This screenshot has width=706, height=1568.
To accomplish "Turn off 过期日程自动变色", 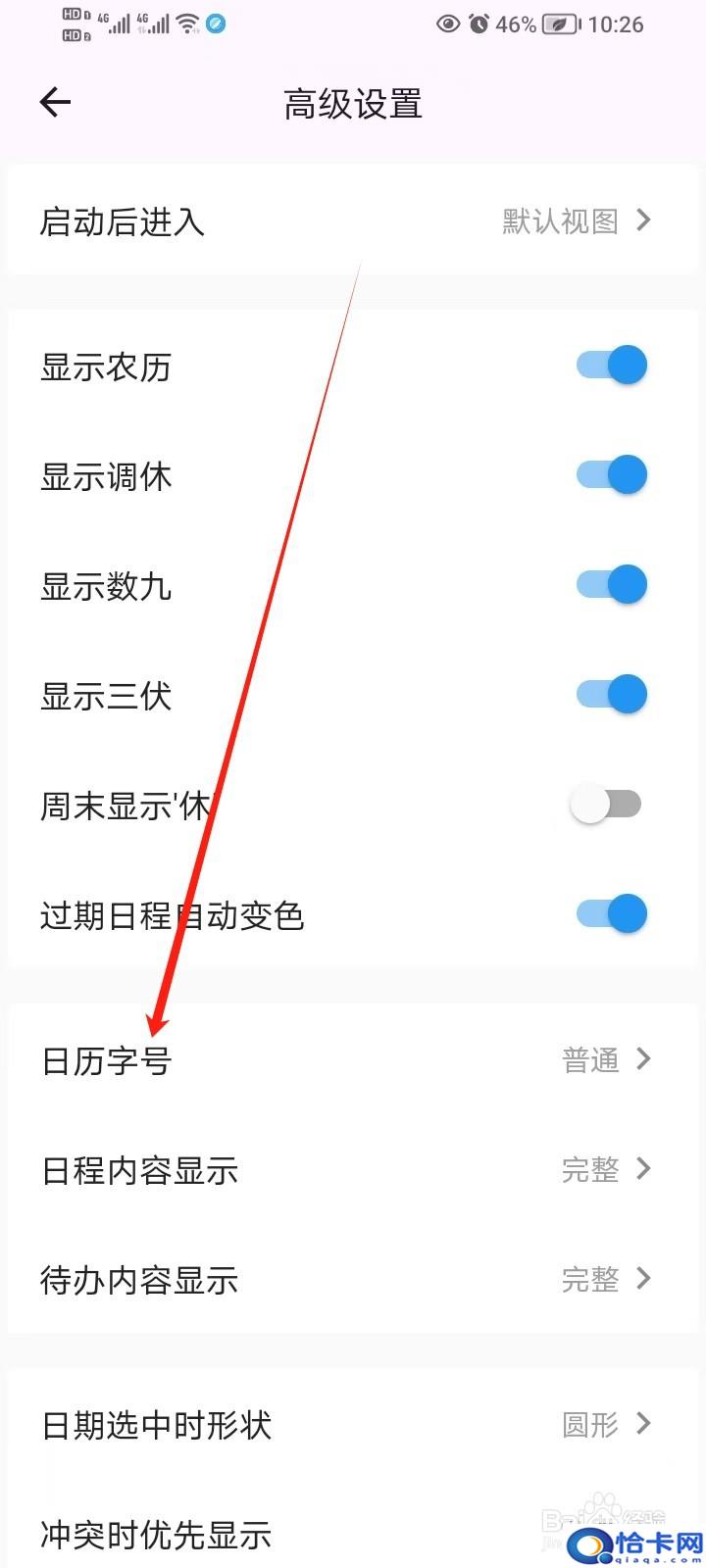I will pos(611,914).
